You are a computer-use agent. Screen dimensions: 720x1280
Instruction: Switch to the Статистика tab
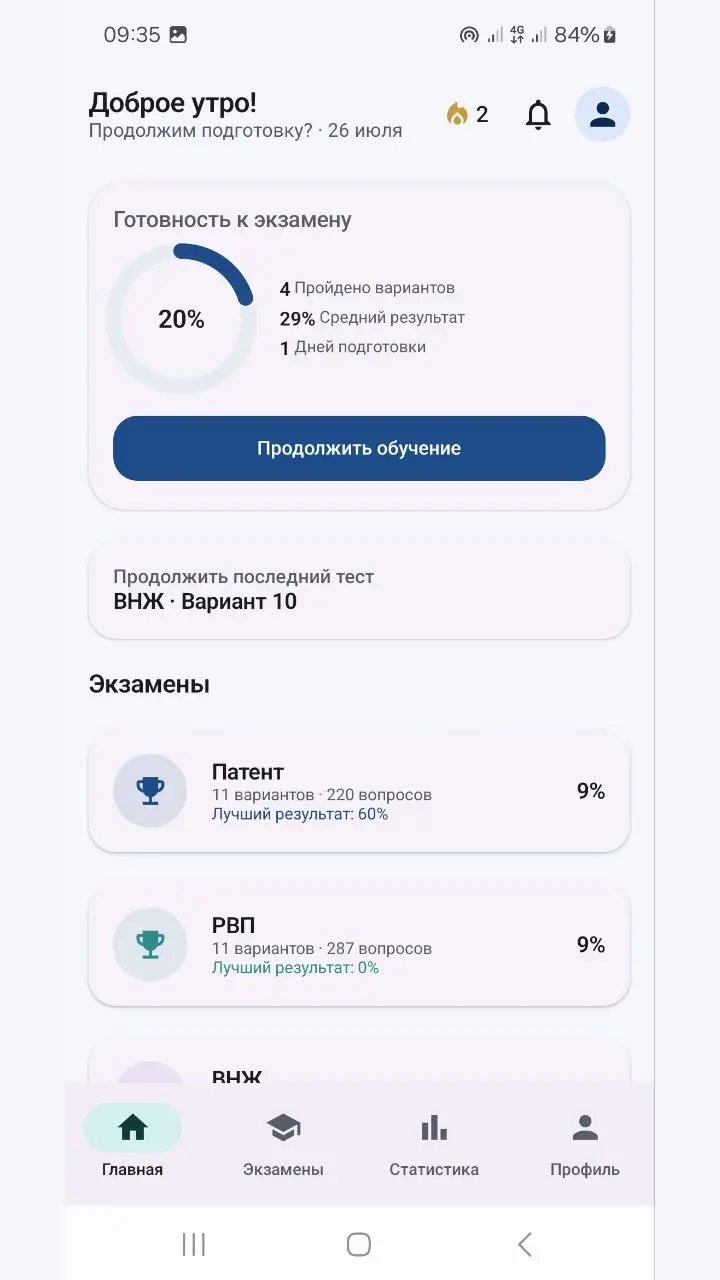434,1145
